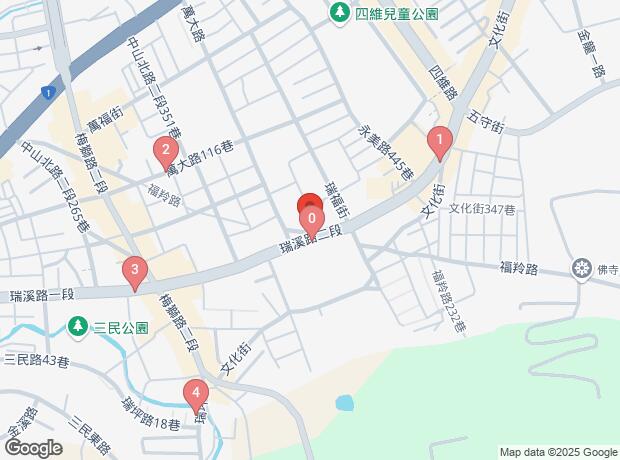This screenshot has width=620, height=460.
Task: Tap map marker number 4
Action: (x=197, y=393)
